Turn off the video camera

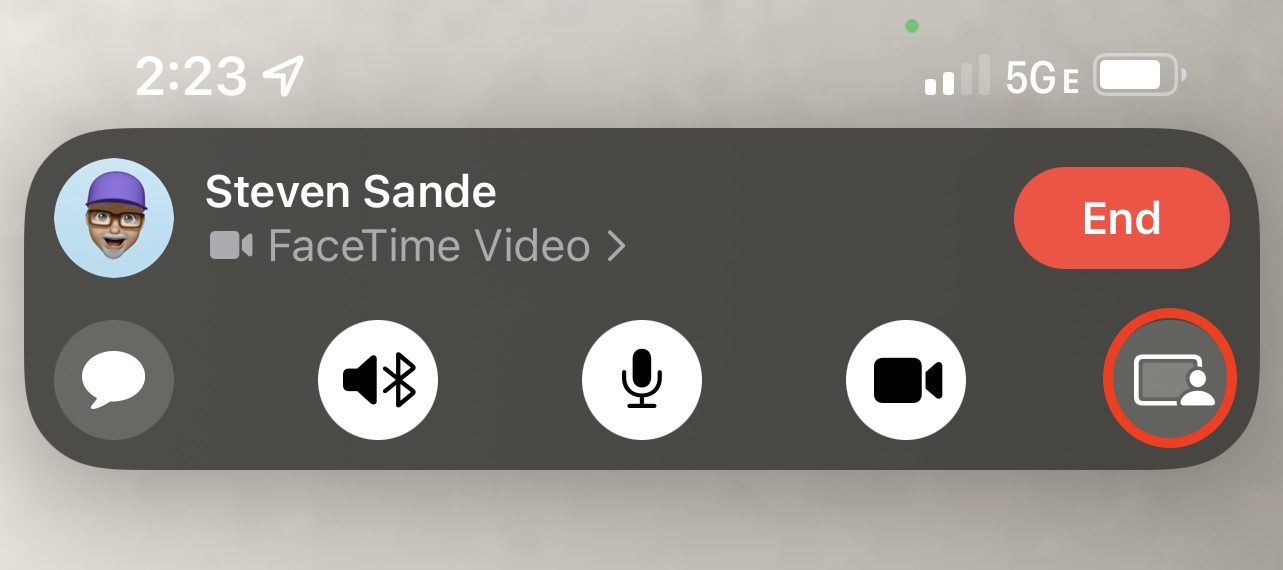[x=906, y=380]
